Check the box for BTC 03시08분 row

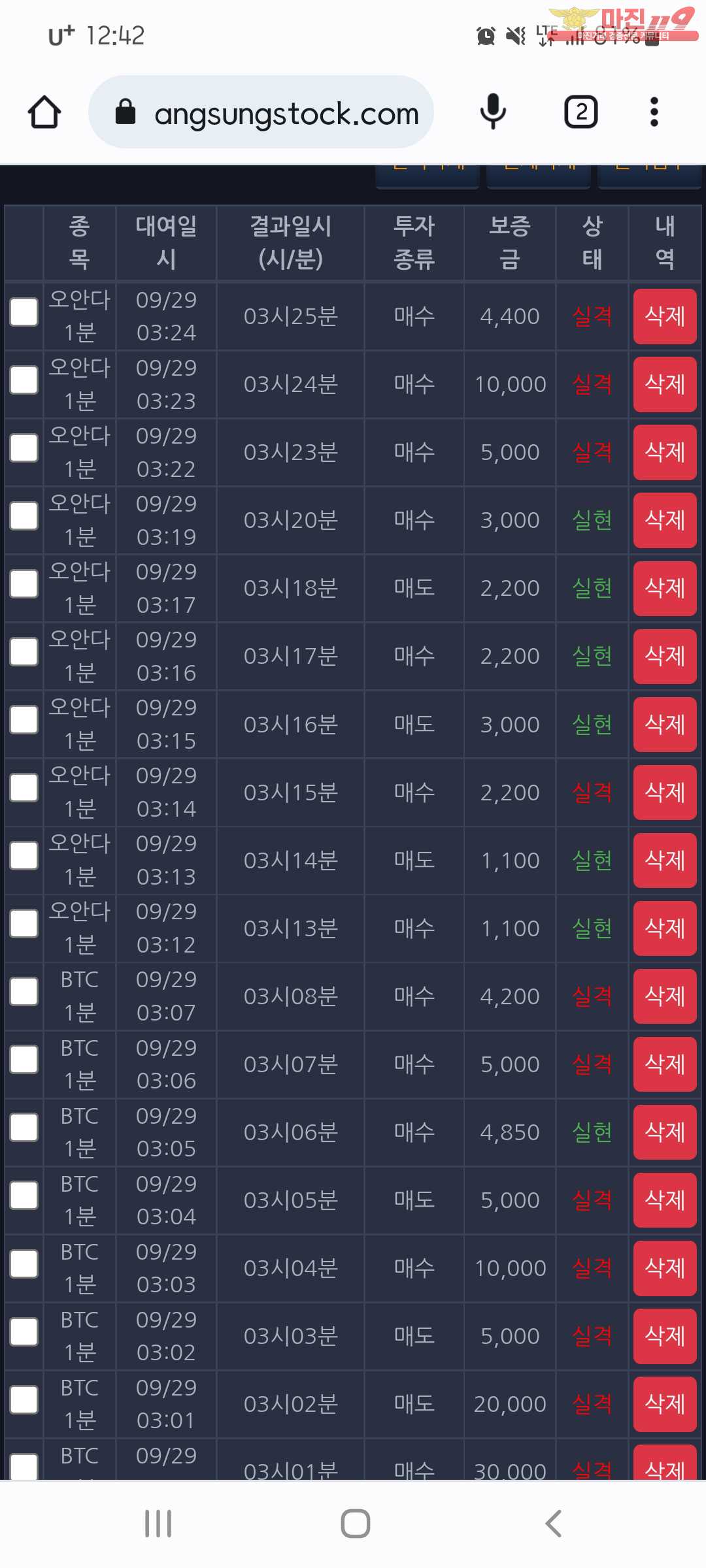point(24,992)
